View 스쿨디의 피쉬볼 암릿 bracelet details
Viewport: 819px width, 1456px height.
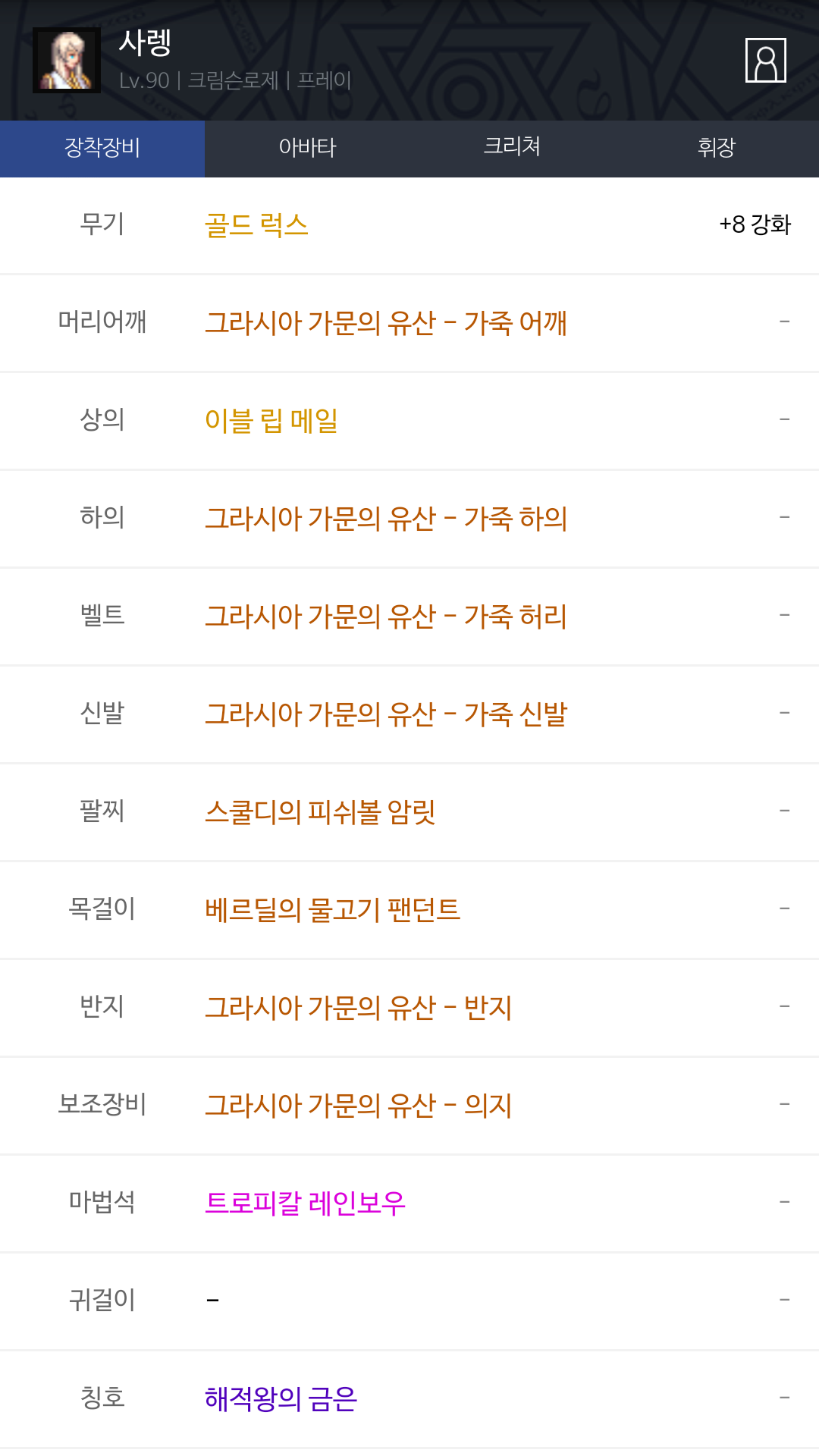(x=320, y=812)
